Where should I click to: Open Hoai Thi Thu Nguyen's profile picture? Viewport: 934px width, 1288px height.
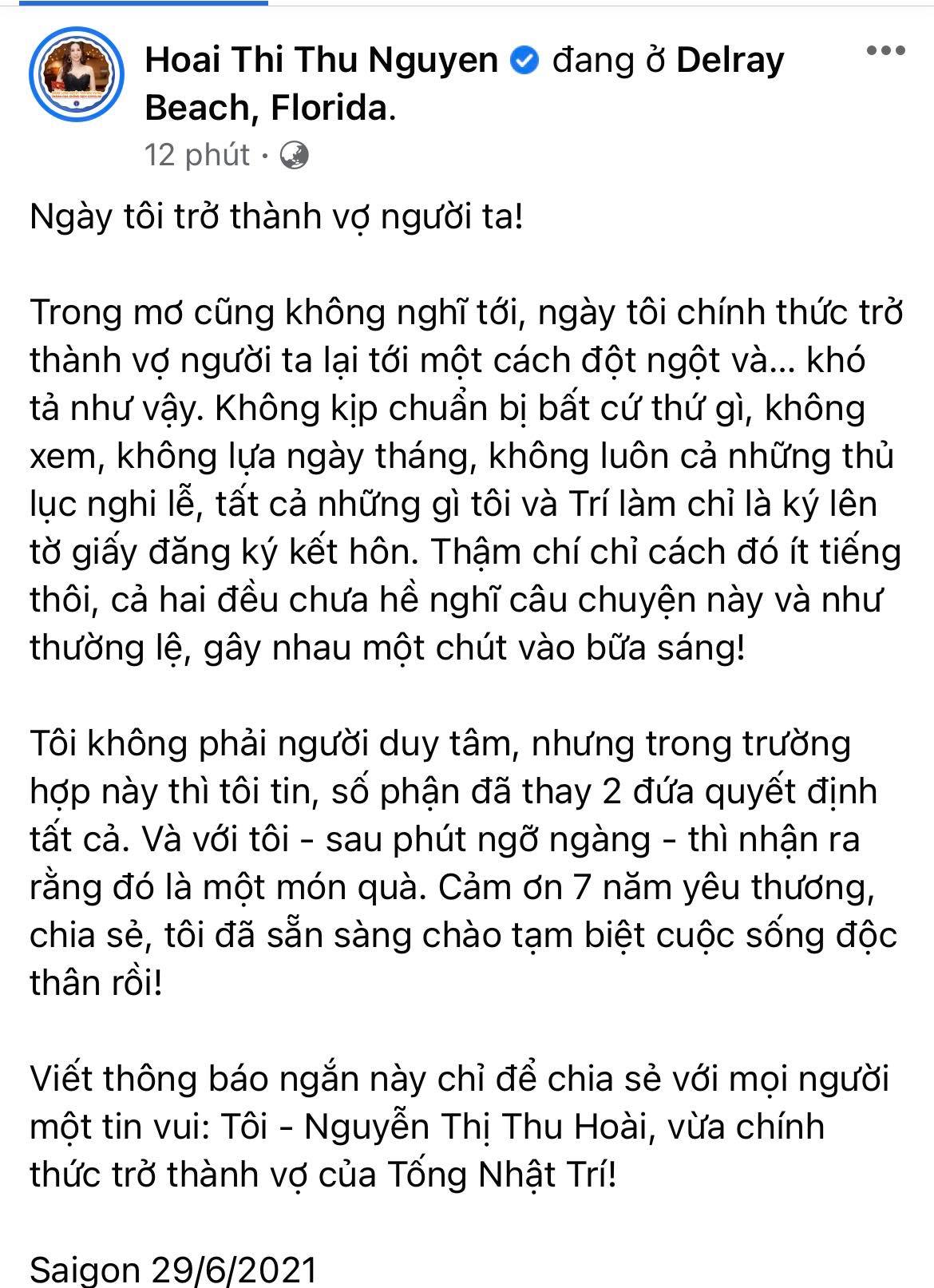tap(76, 76)
